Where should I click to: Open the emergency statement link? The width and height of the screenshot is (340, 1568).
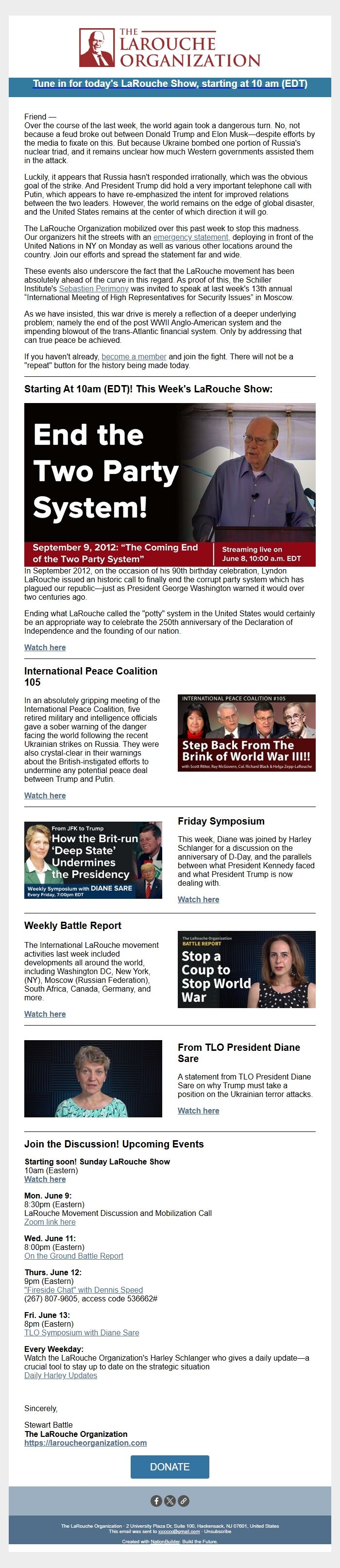[x=191, y=237]
